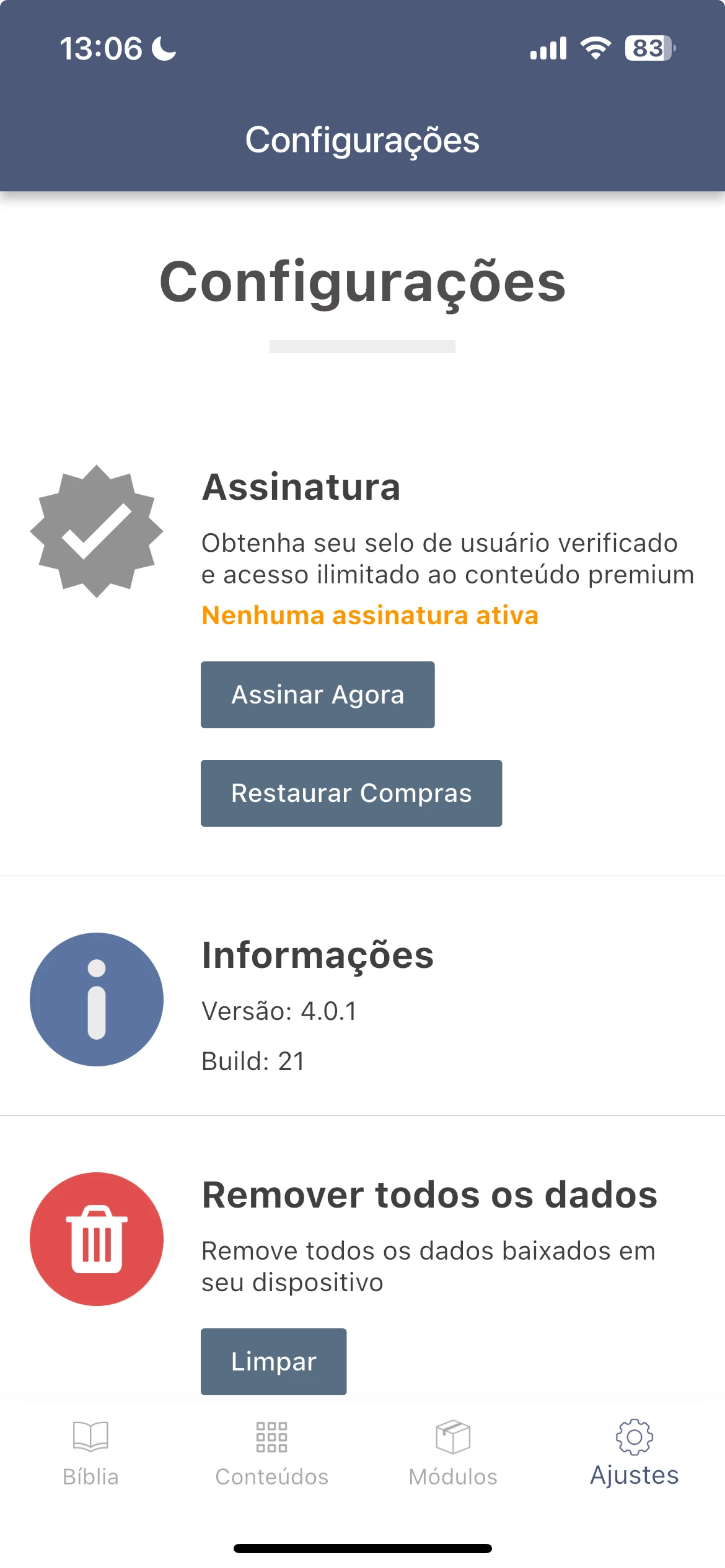
Task: Tap the Assinar Agora button
Action: pyautogui.click(x=317, y=695)
